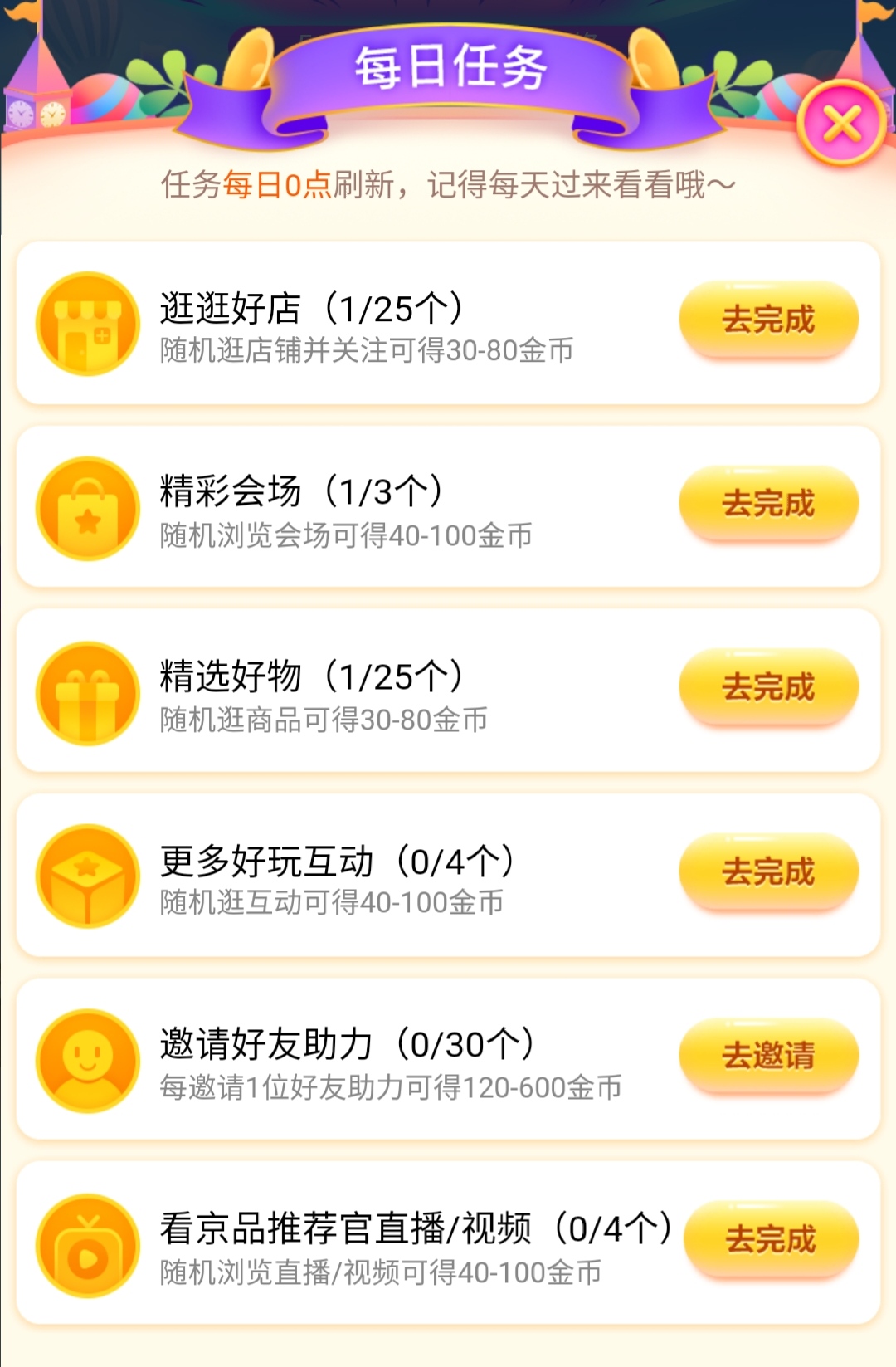Image resolution: width=896 pixels, height=1367 pixels.
Task: Click 去邀请 to invite friends
Action: point(767,1056)
